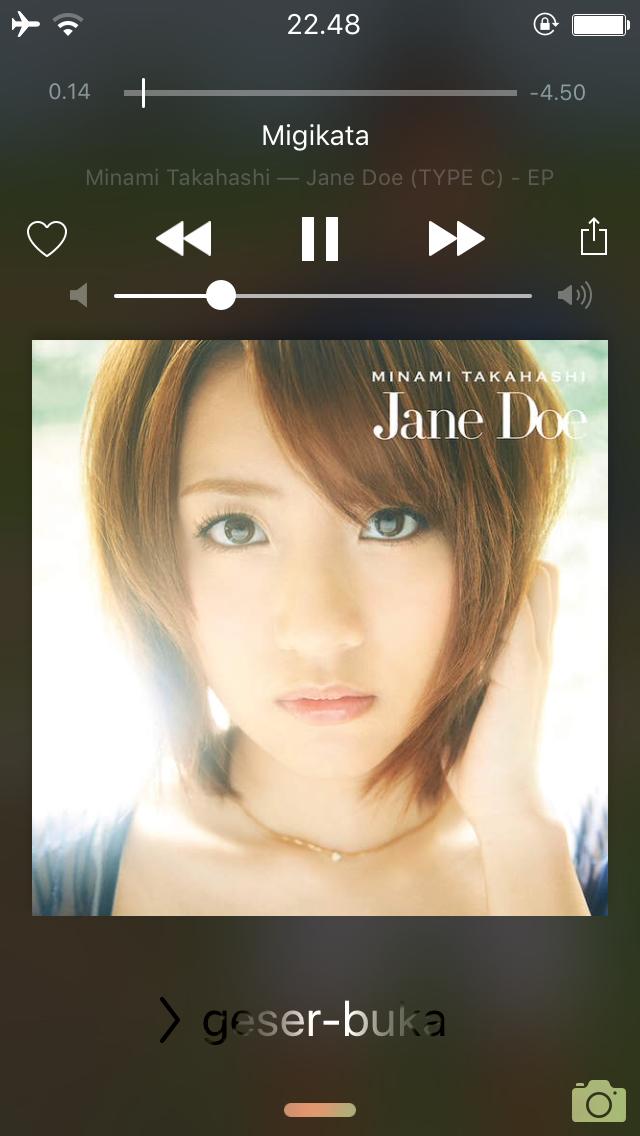Image resolution: width=640 pixels, height=1136 pixels.
Task: Go back to the previous track
Action: (184, 239)
